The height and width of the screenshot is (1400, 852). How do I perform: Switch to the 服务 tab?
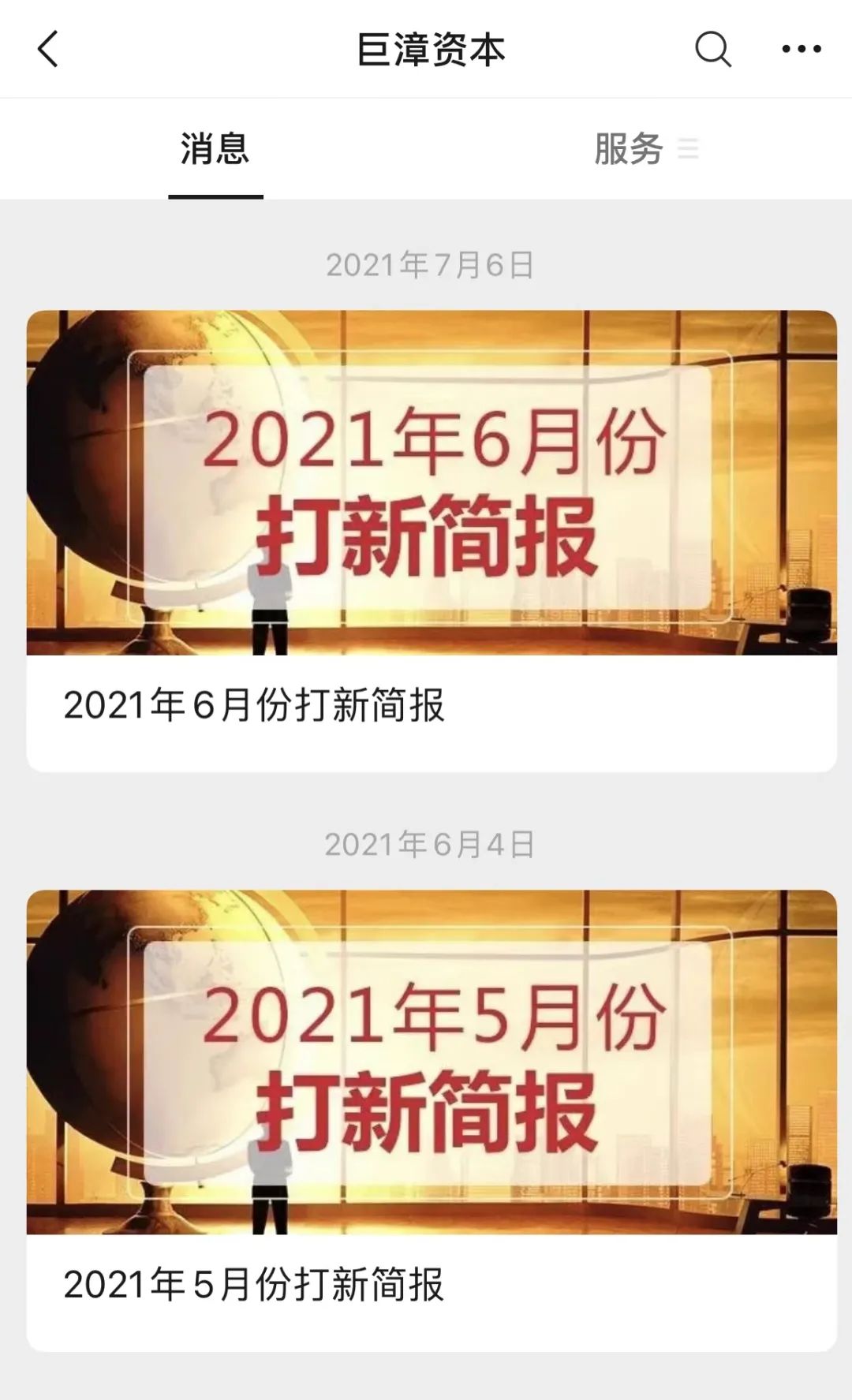point(629,149)
